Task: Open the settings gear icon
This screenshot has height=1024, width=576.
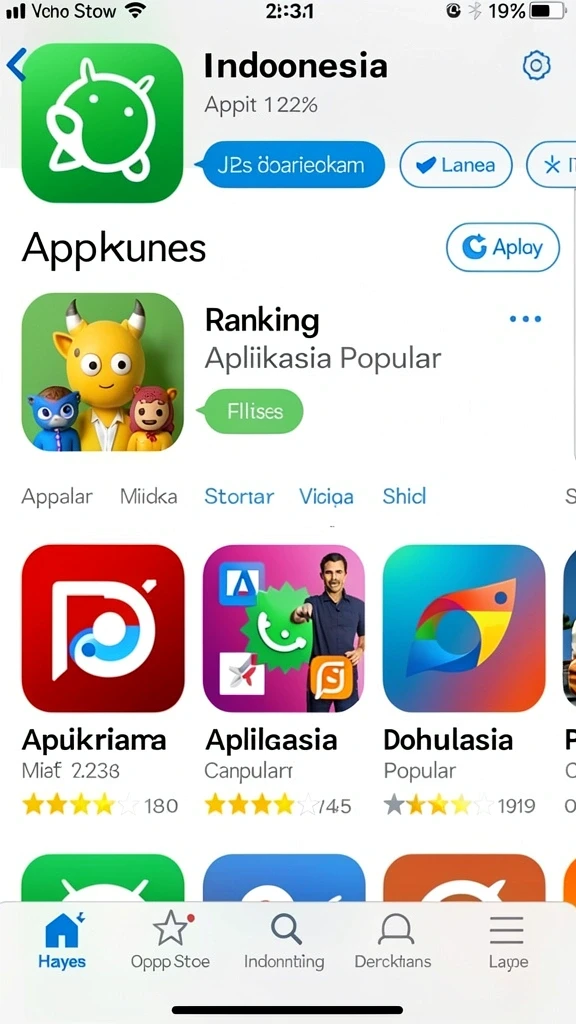Action: (x=536, y=66)
